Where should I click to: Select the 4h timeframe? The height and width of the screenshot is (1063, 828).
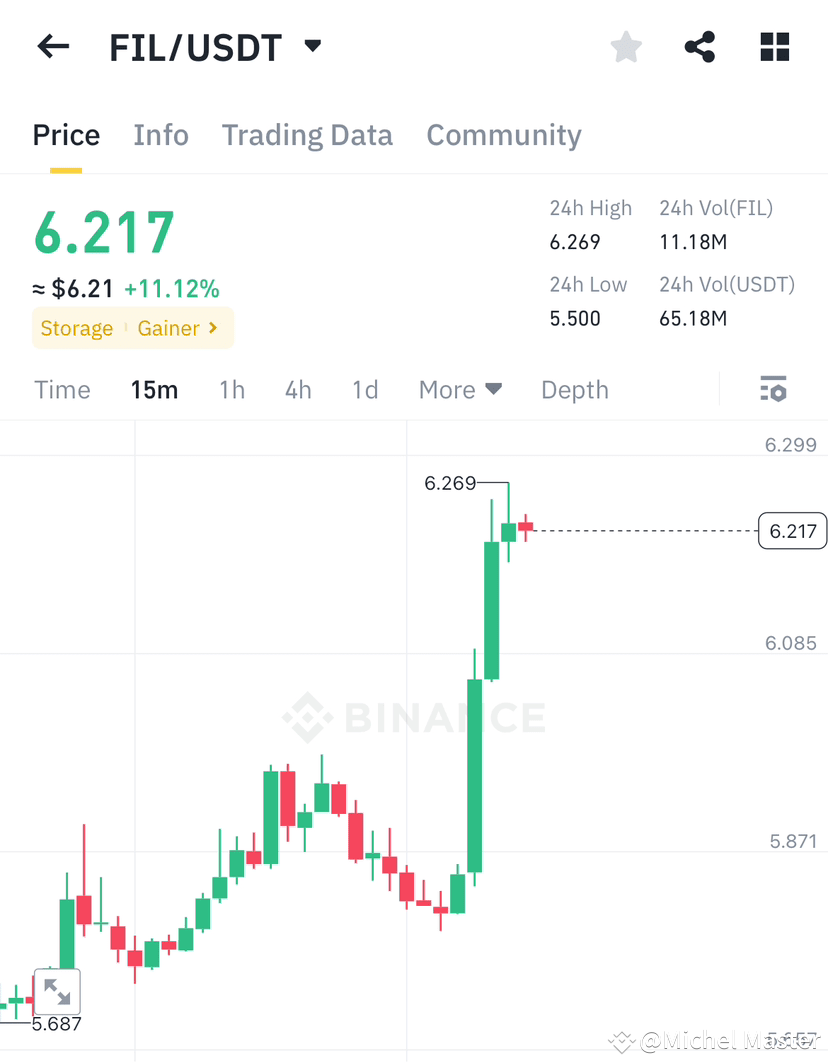point(297,389)
